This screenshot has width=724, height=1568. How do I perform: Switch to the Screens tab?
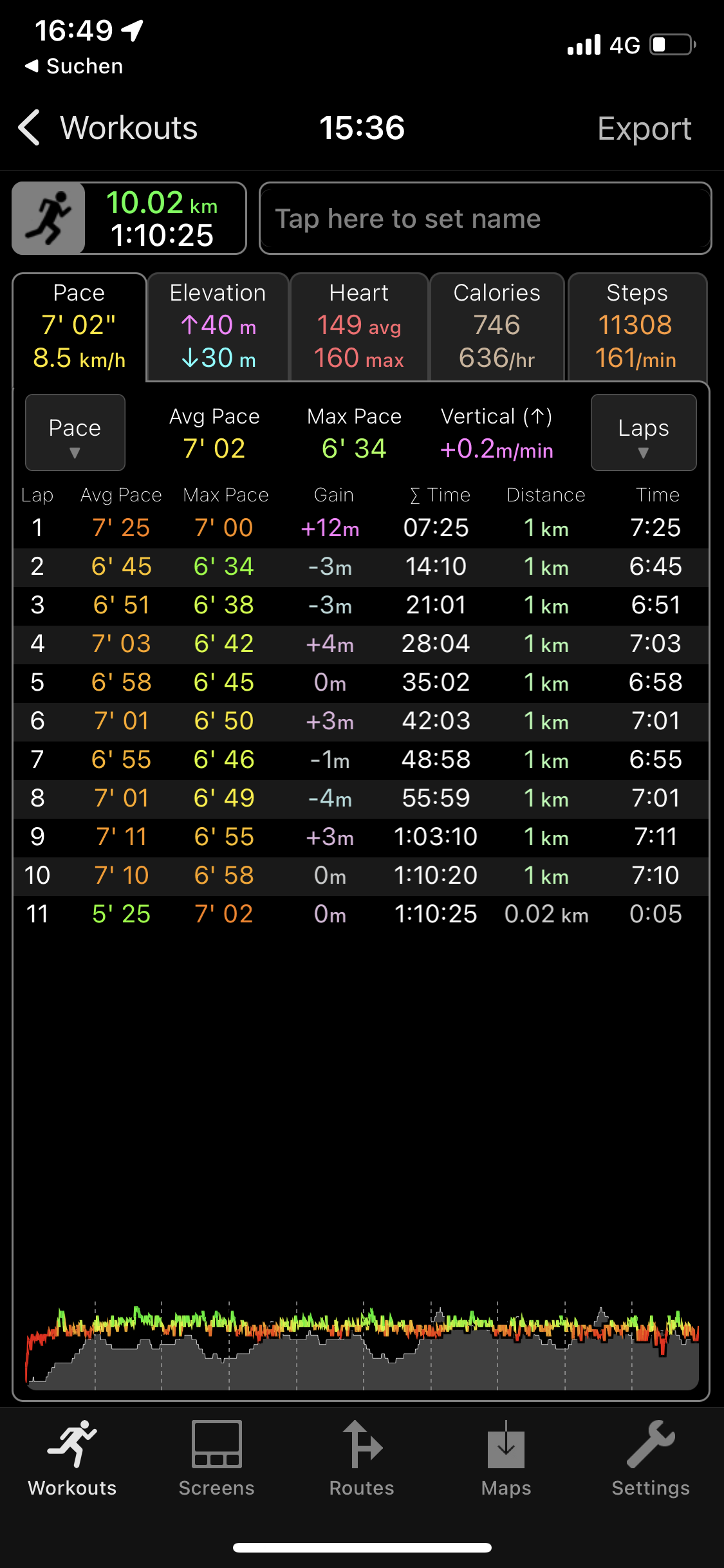coord(217,1459)
